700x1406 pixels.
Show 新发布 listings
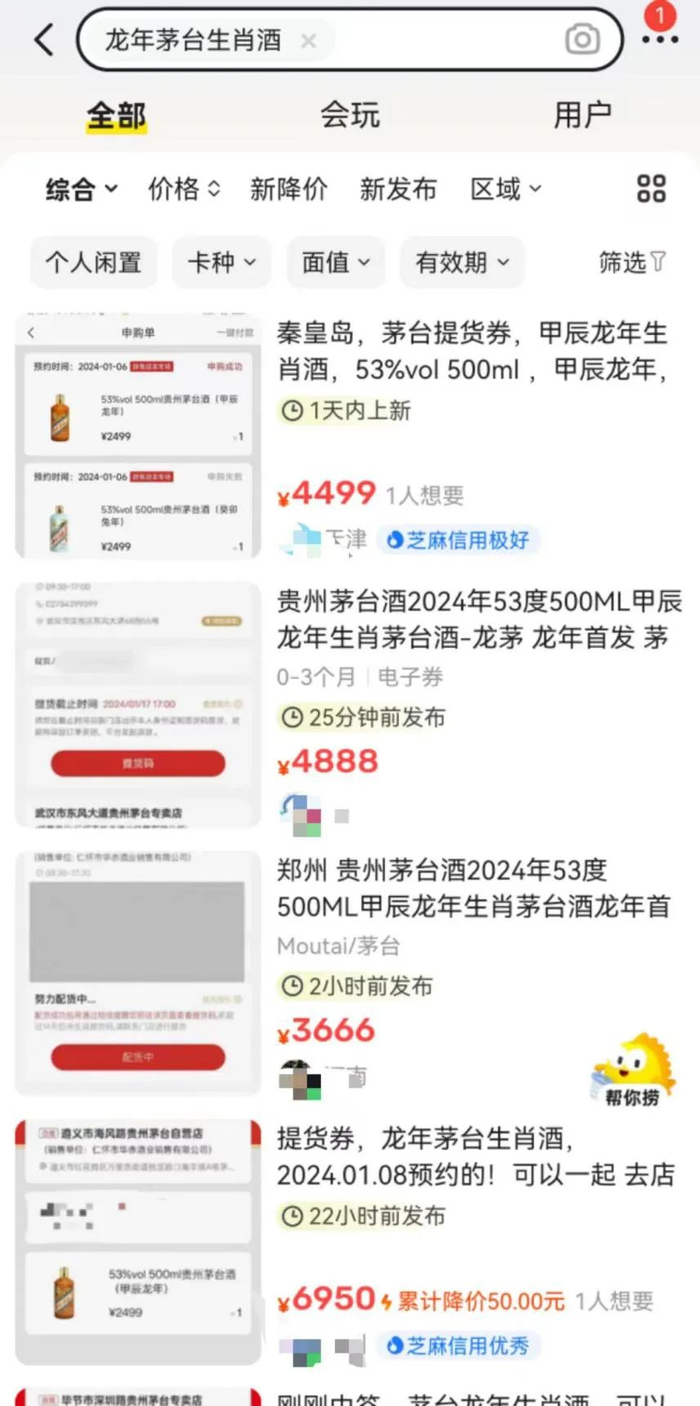[x=398, y=189]
